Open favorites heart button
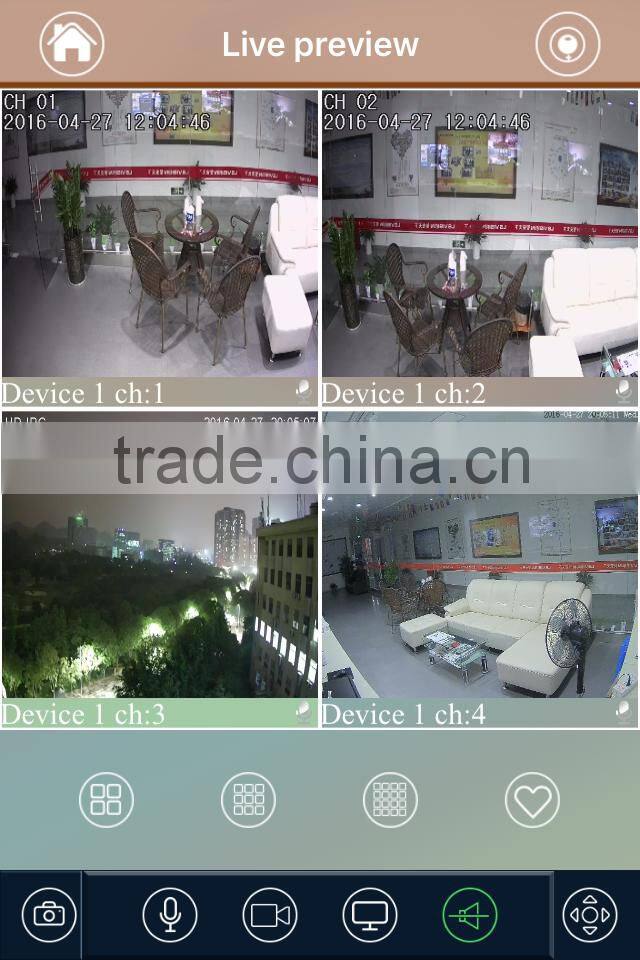Screen dimensions: 640x960 pos(532,800)
